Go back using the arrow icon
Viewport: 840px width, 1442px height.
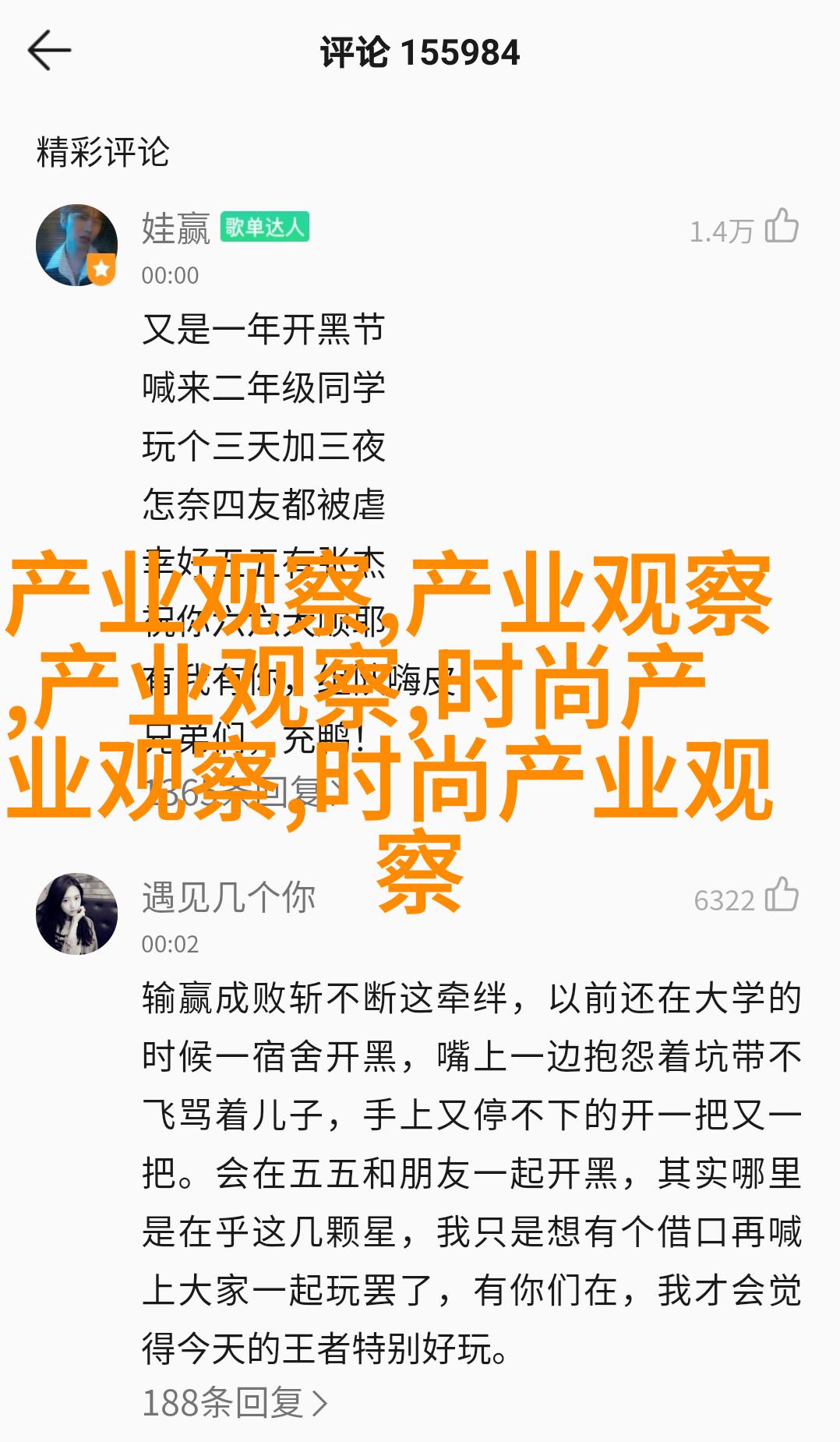[49, 51]
